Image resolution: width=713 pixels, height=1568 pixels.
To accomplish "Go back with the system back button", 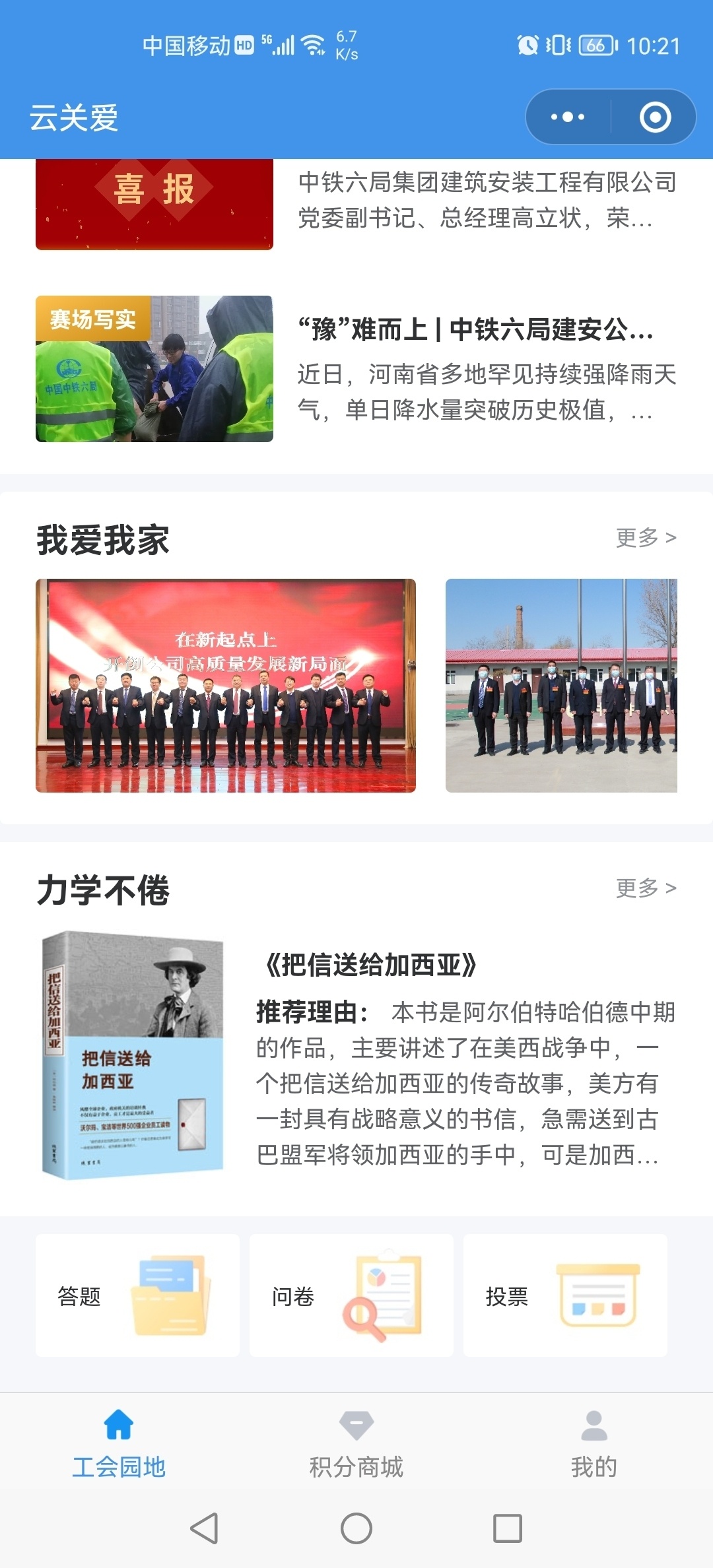I will tap(205, 1528).
